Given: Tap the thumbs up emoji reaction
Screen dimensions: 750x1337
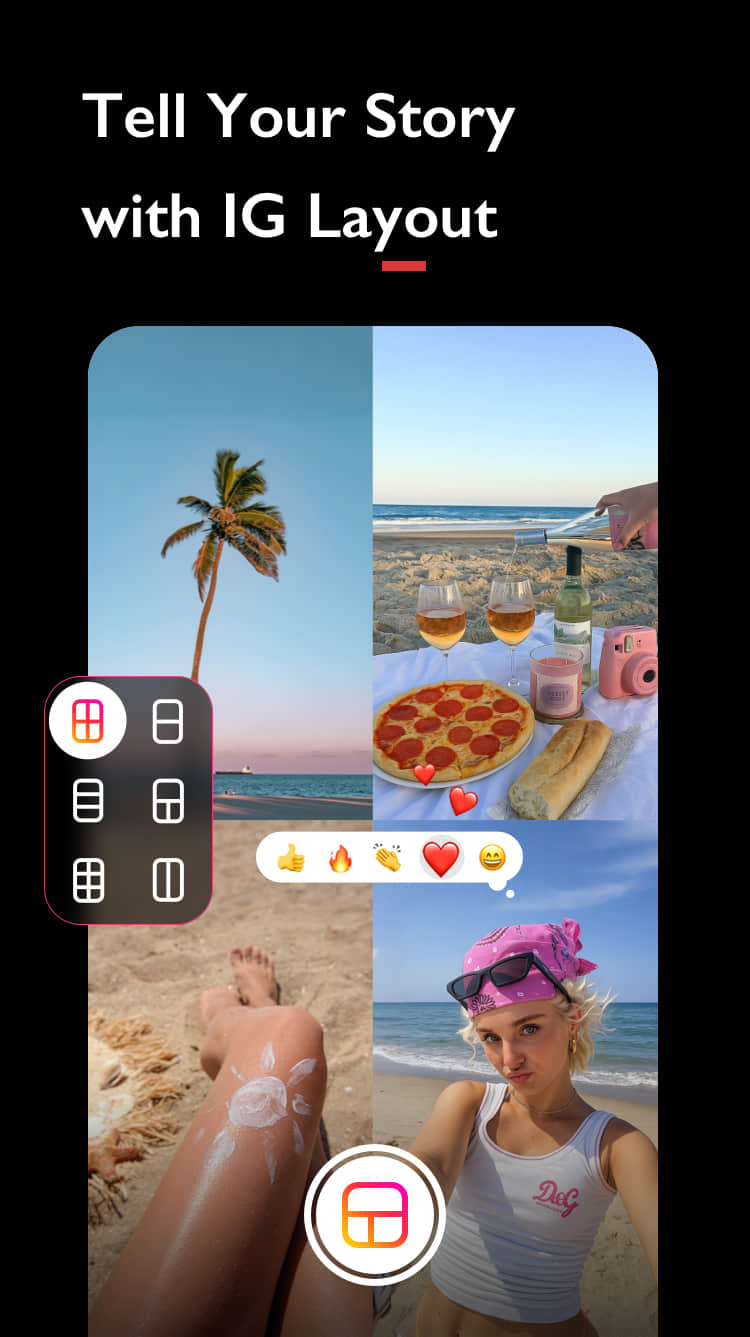Looking at the screenshot, I should pyautogui.click(x=293, y=857).
